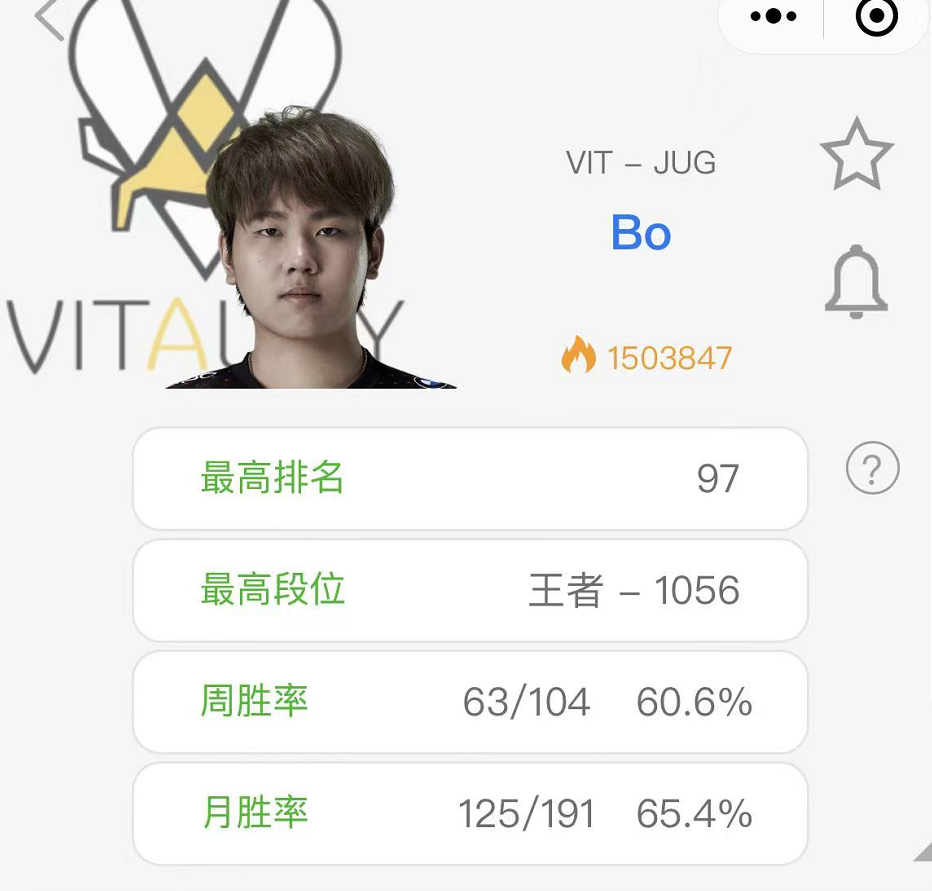Favorite player Bo with the star
This screenshot has height=891, width=932.
pos(856,154)
